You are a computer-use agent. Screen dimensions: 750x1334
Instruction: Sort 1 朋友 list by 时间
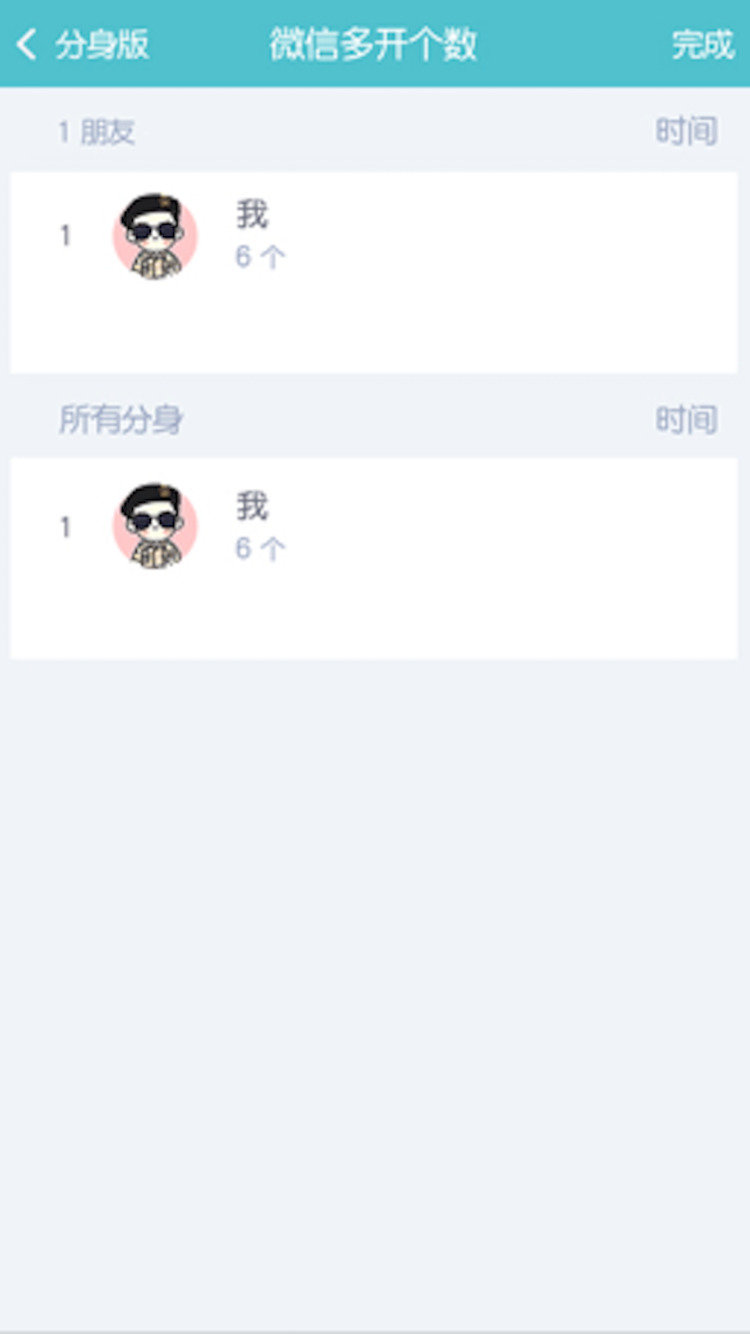coord(686,131)
